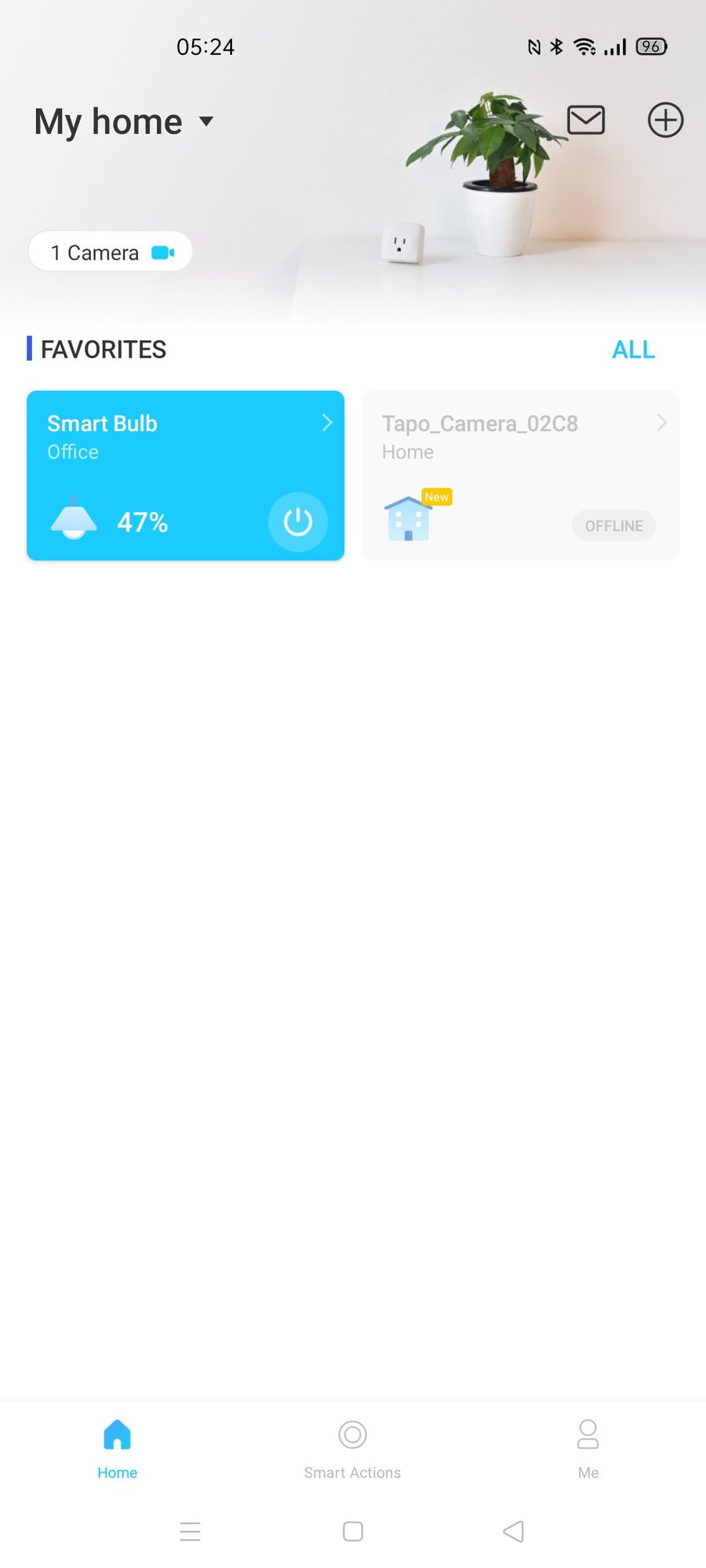The width and height of the screenshot is (706, 1568).
Task: Tap the 1 Camera chip
Action: tap(110, 252)
